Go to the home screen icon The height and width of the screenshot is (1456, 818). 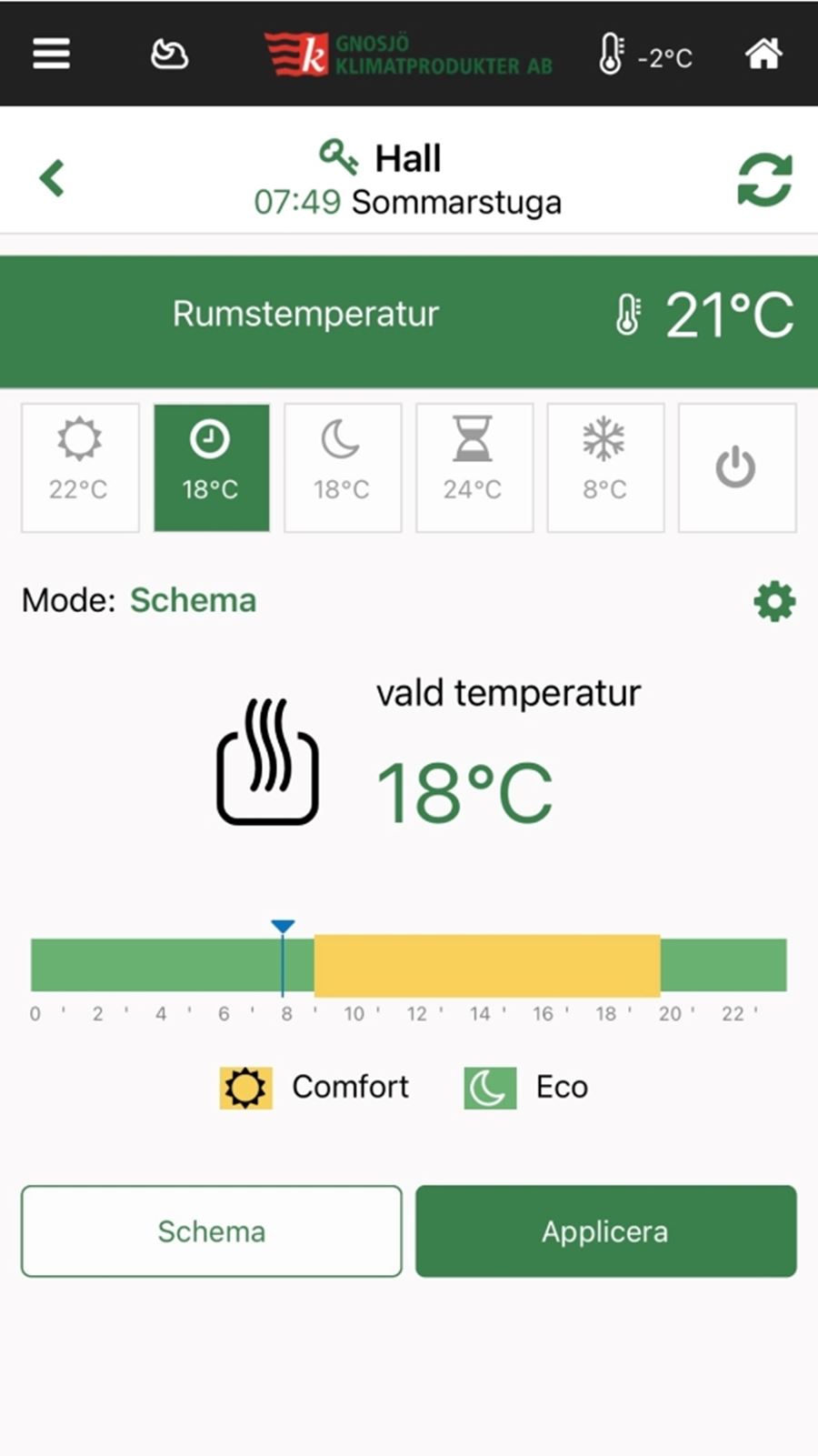[x=763, y=54]
